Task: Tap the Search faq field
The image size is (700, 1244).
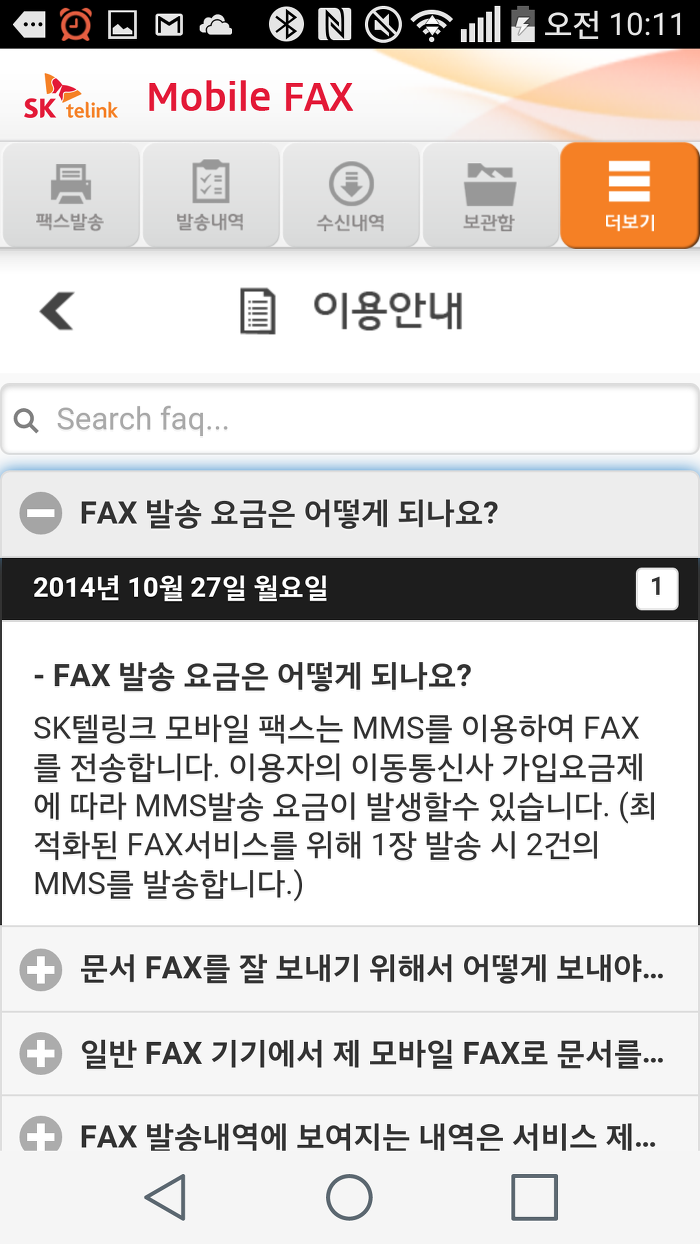Action: (x=350, y=419)
